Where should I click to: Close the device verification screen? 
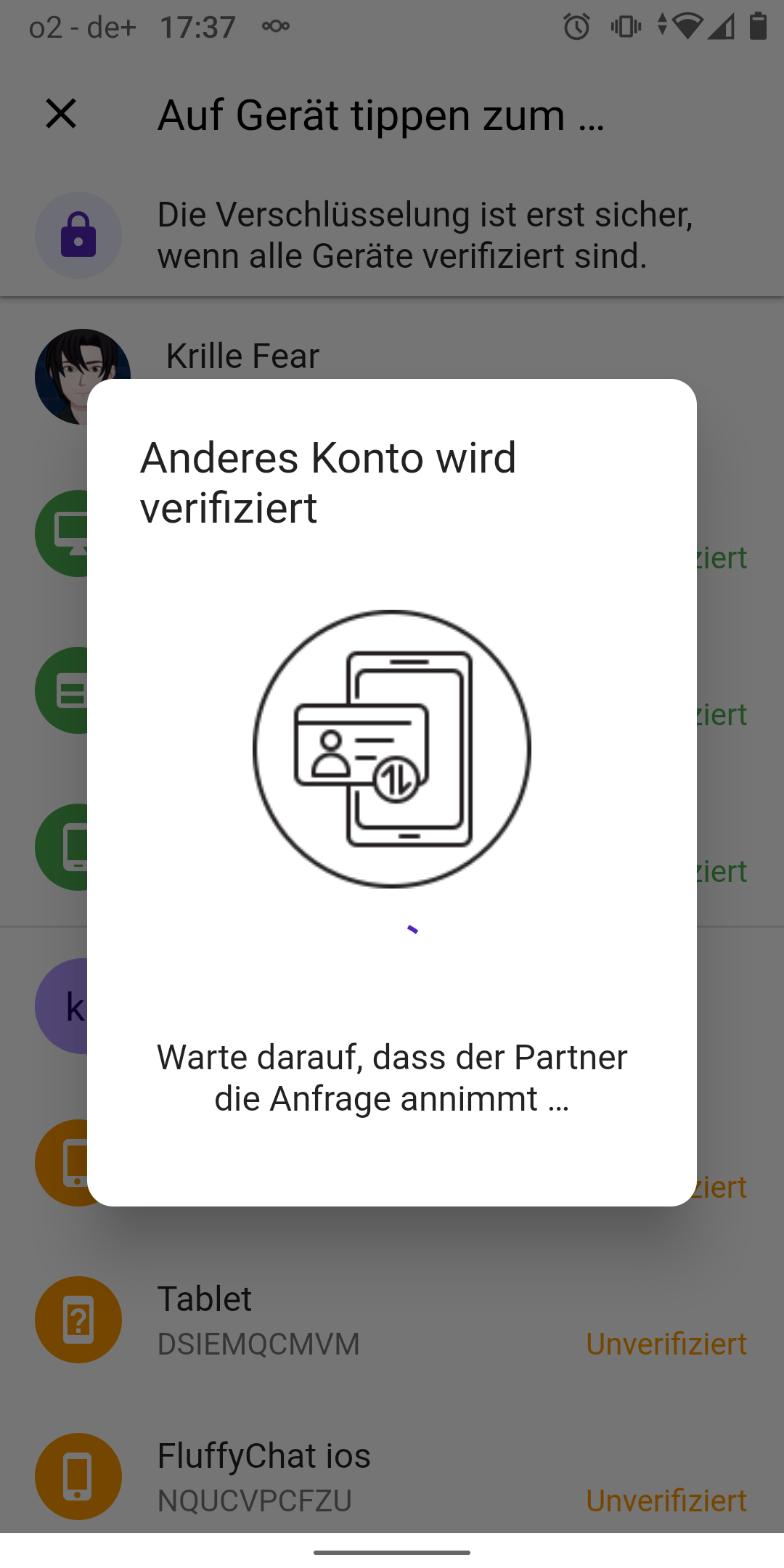pyautogui.click(x=61, y=114)
